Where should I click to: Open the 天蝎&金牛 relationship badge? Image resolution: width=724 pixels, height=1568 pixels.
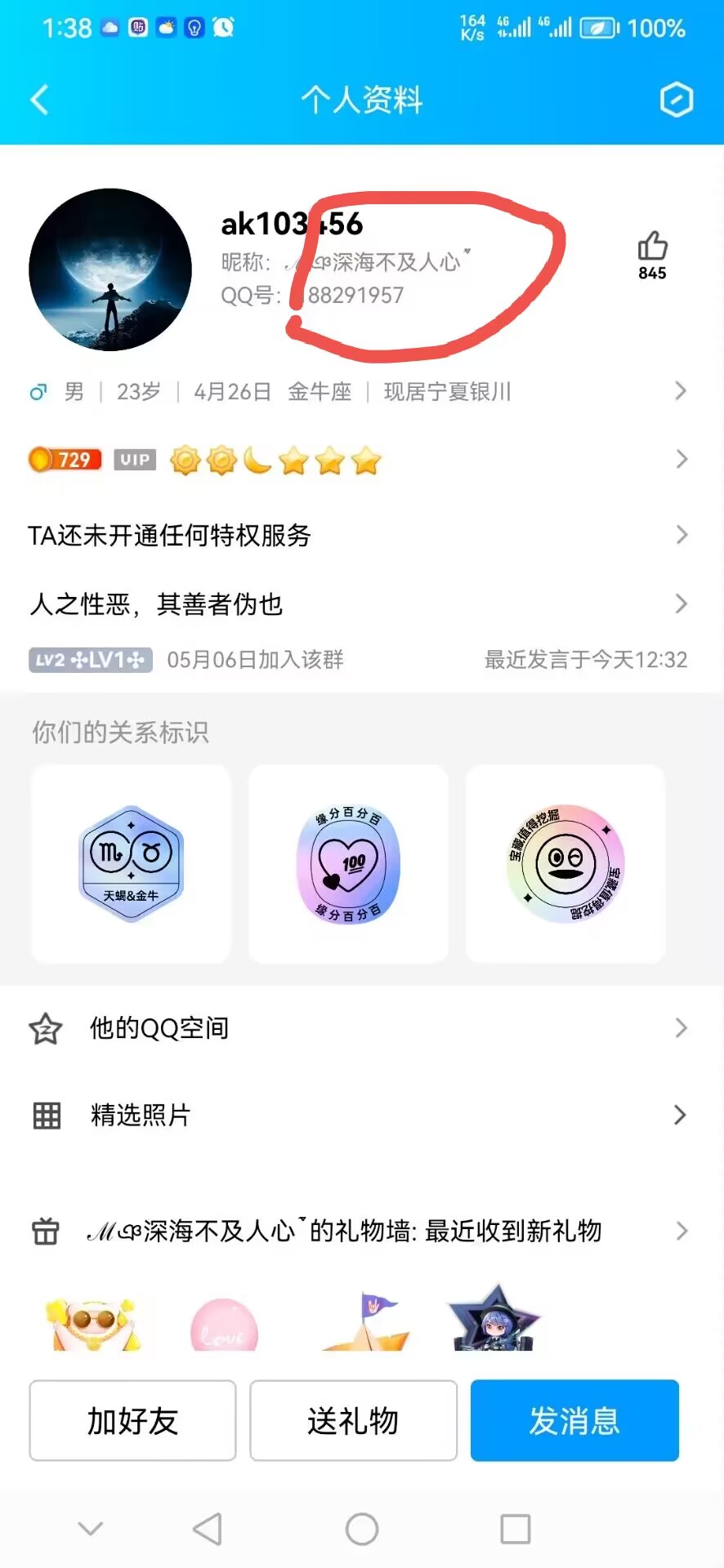click(x=132, y=864)
